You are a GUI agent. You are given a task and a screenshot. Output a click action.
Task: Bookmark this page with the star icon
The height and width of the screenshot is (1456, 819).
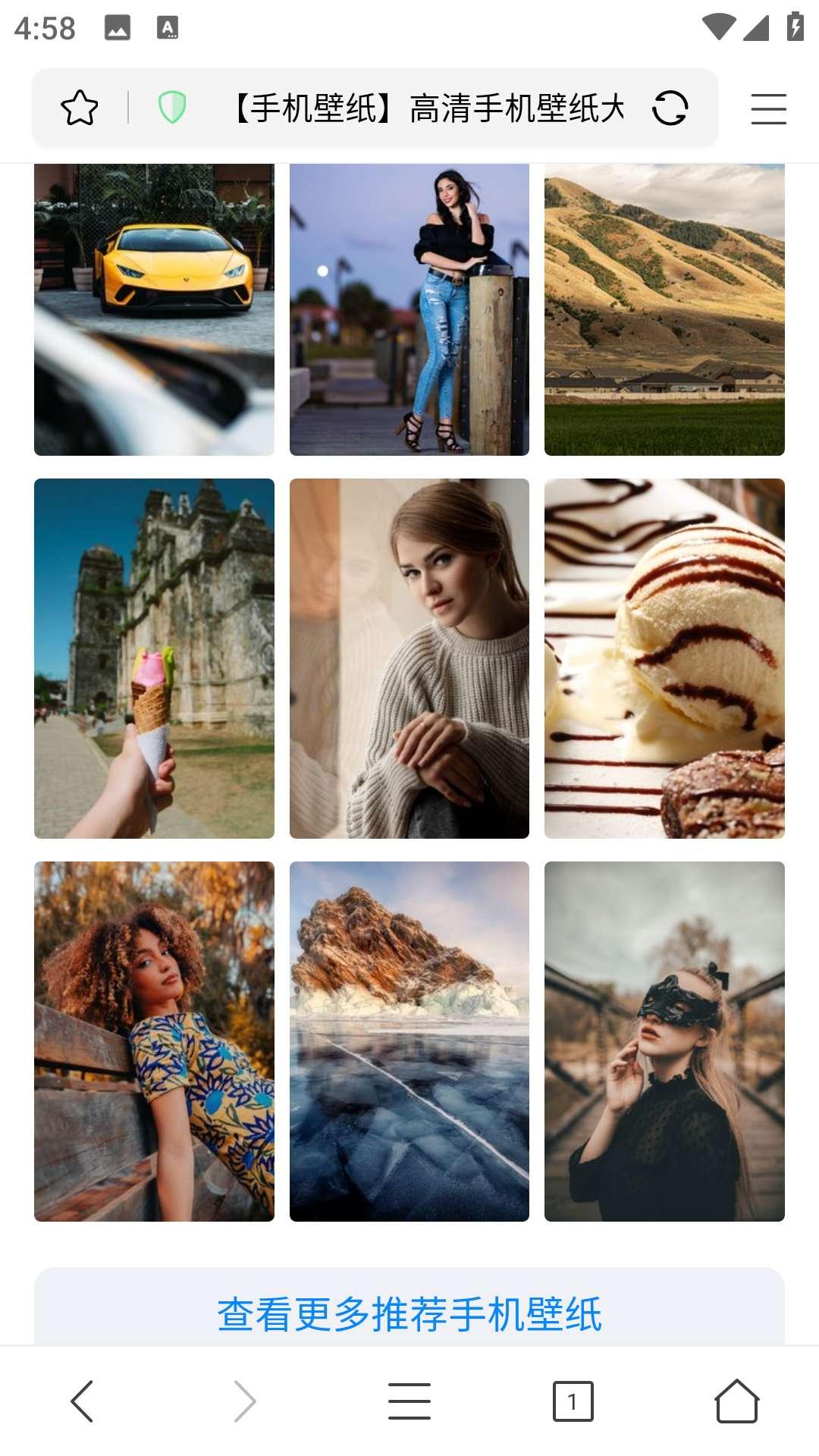click(x=80, y=108)
